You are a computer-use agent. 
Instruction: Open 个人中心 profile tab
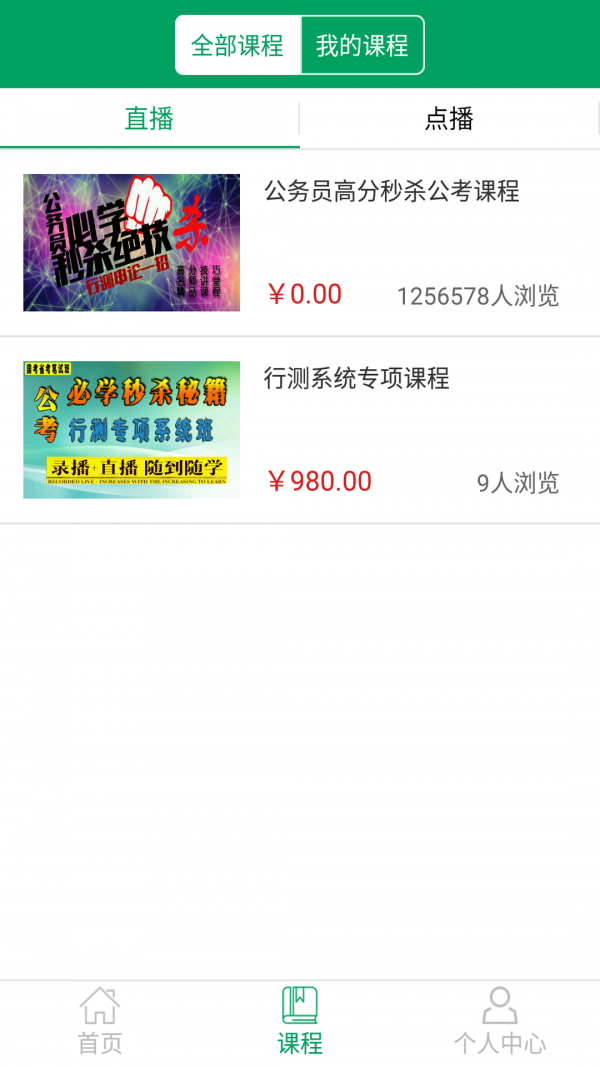(x=499, y=1022)
